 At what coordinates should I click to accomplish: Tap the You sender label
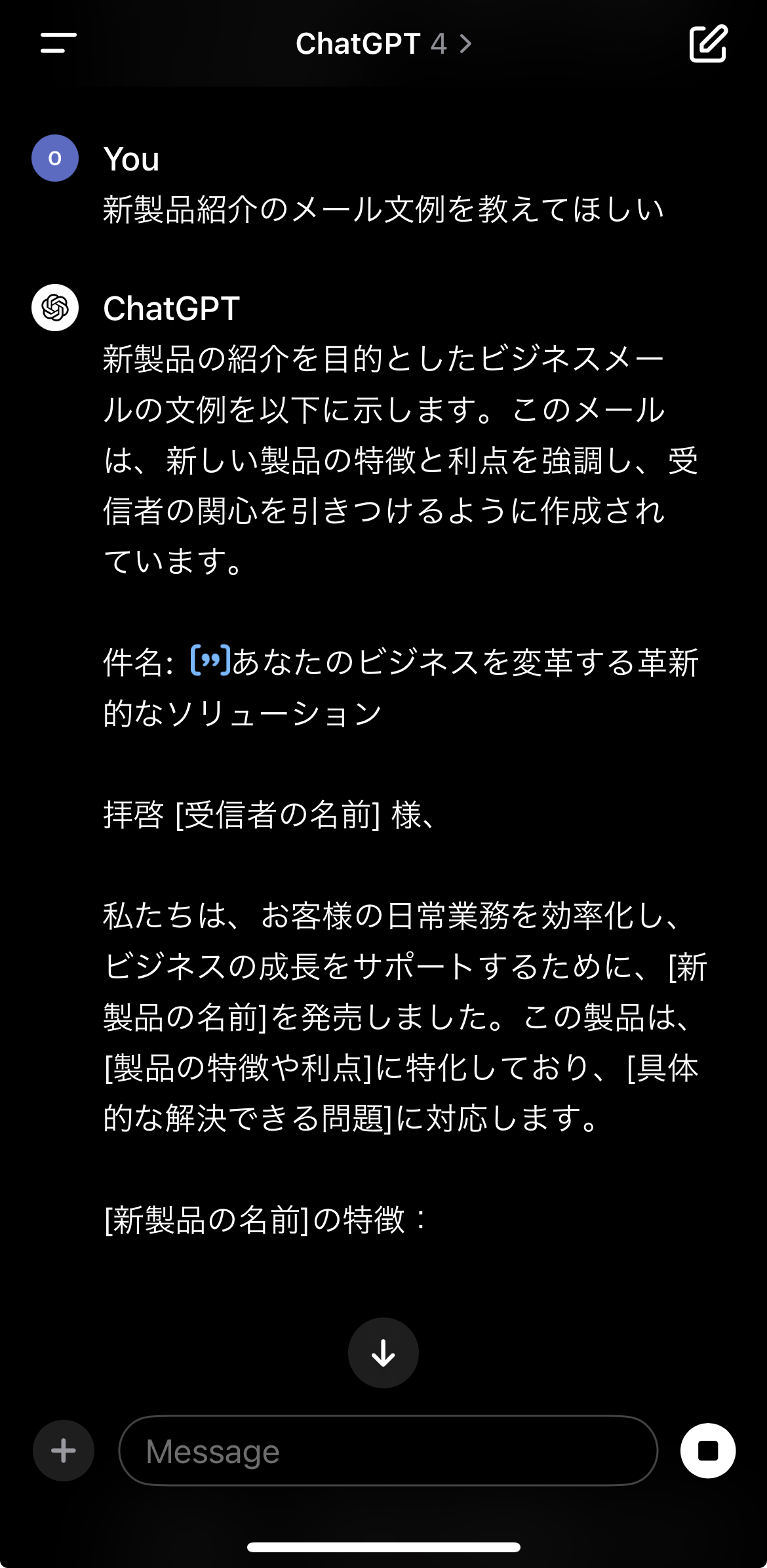tap(130, 158)
